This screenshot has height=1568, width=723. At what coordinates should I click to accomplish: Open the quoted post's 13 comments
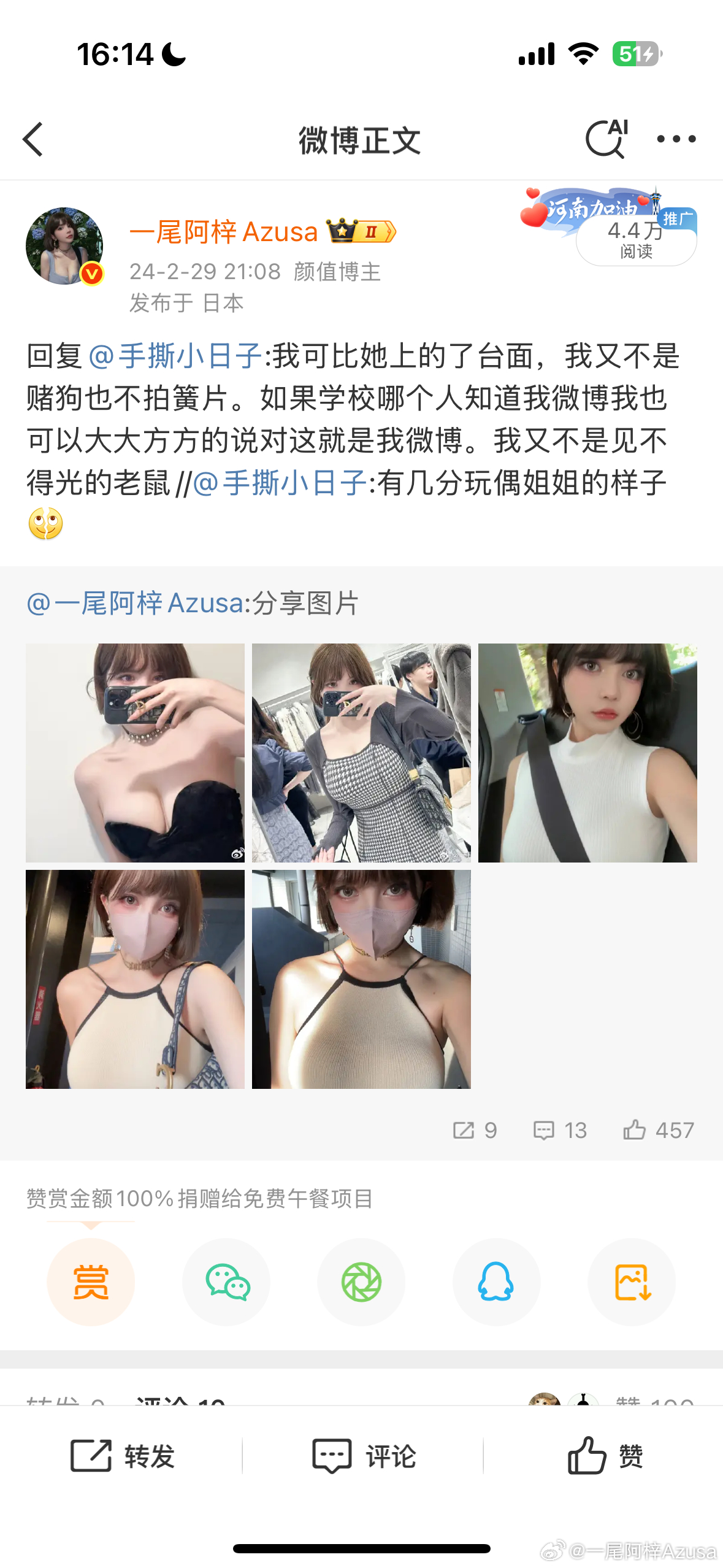pos(560,1130)
